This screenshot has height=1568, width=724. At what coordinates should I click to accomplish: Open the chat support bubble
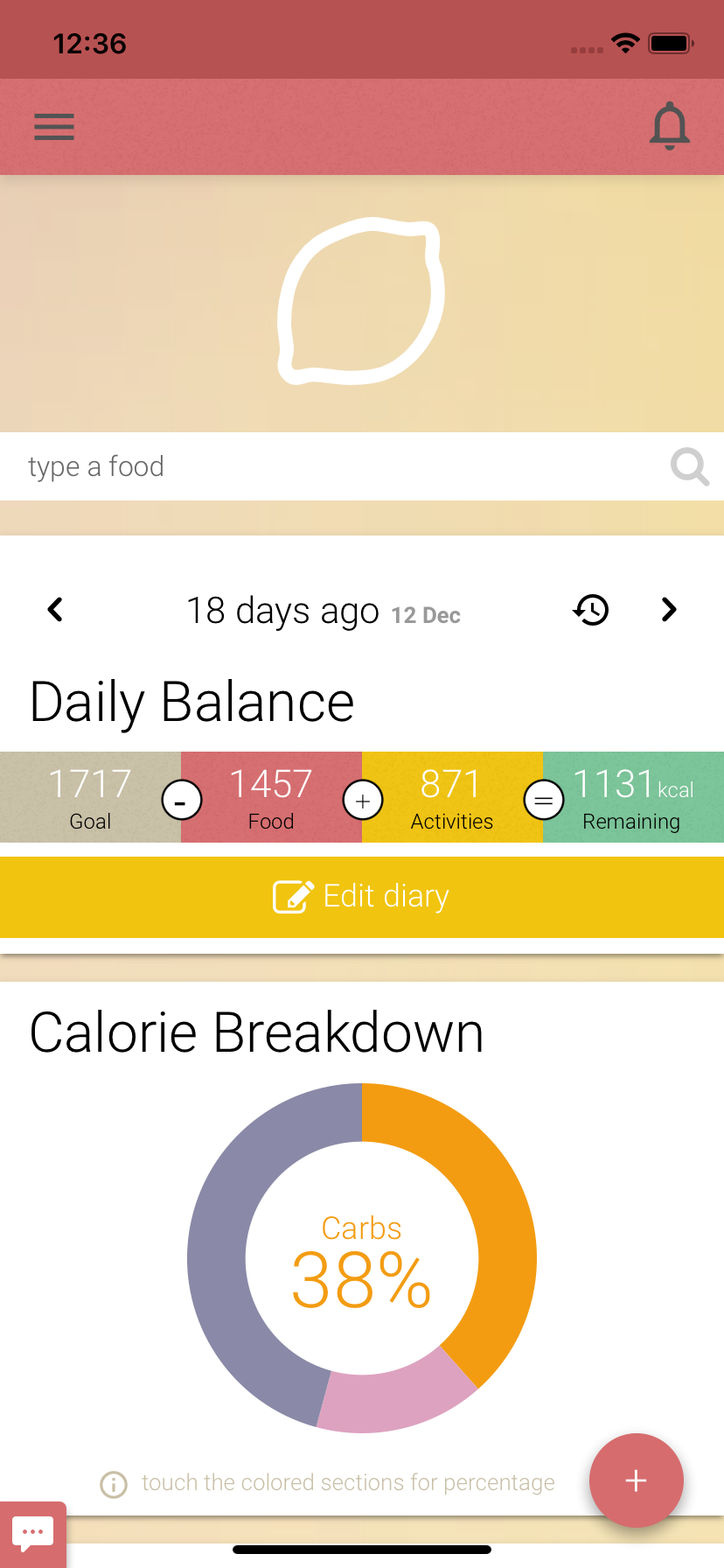pos(33,1533)
